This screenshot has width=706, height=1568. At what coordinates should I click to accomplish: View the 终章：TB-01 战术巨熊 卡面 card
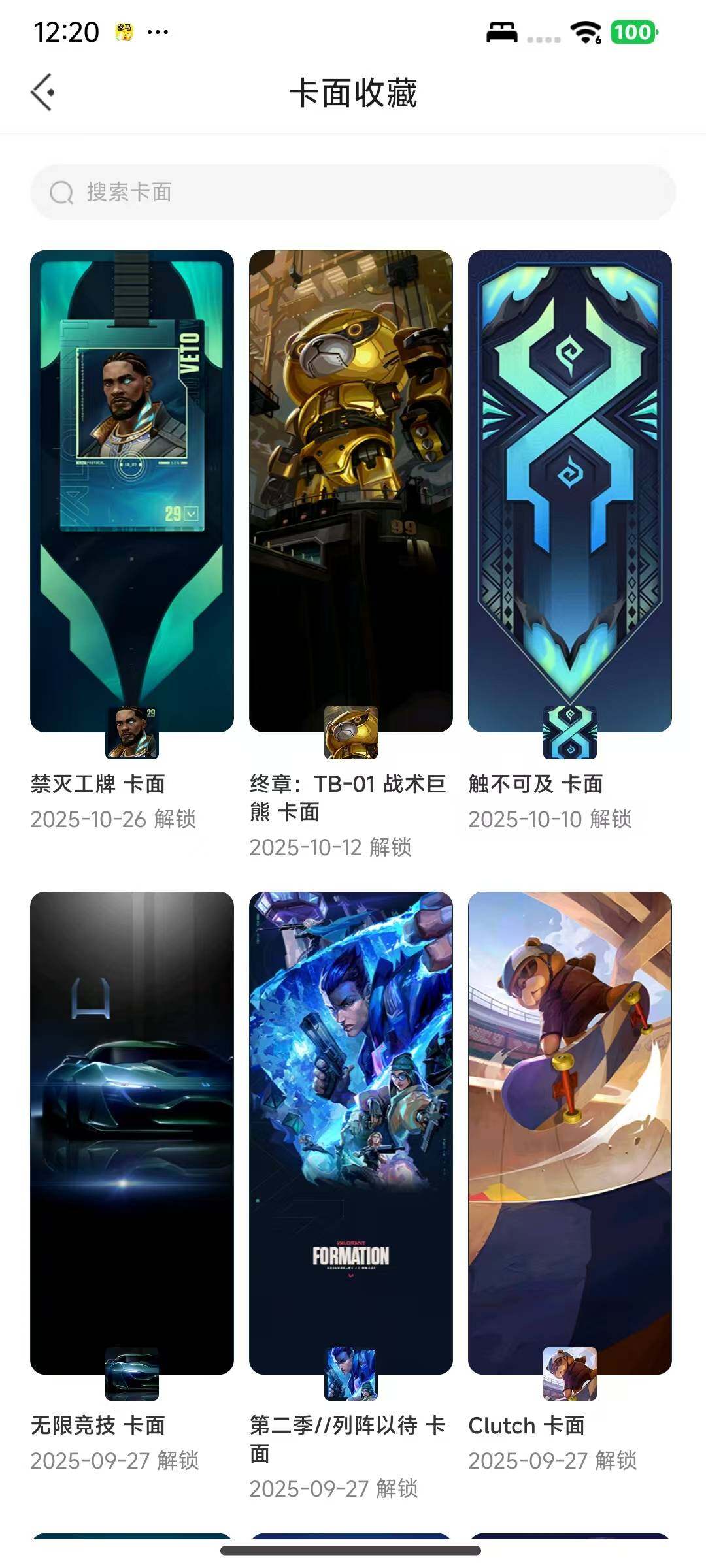350,491
